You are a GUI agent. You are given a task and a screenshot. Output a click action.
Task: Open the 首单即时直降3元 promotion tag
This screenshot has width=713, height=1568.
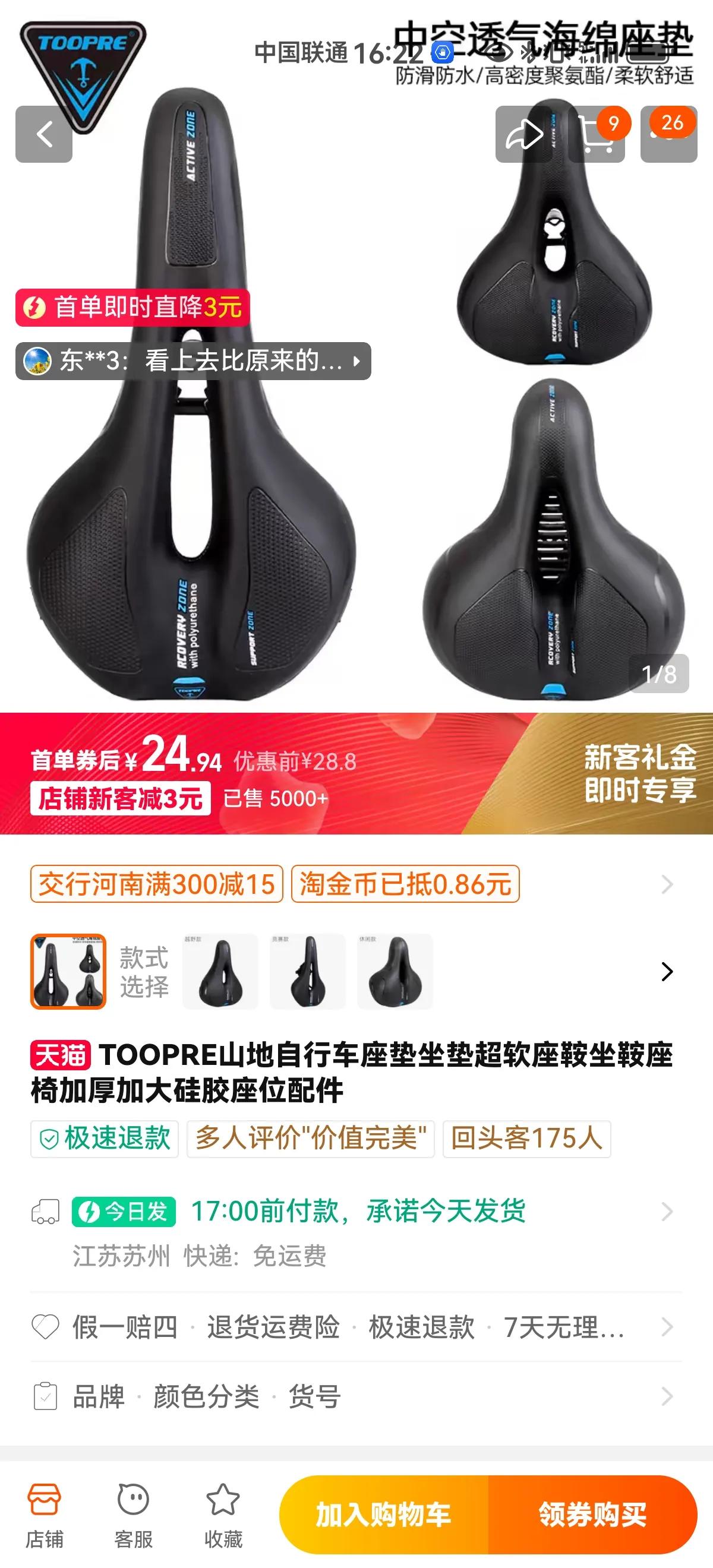132,308
